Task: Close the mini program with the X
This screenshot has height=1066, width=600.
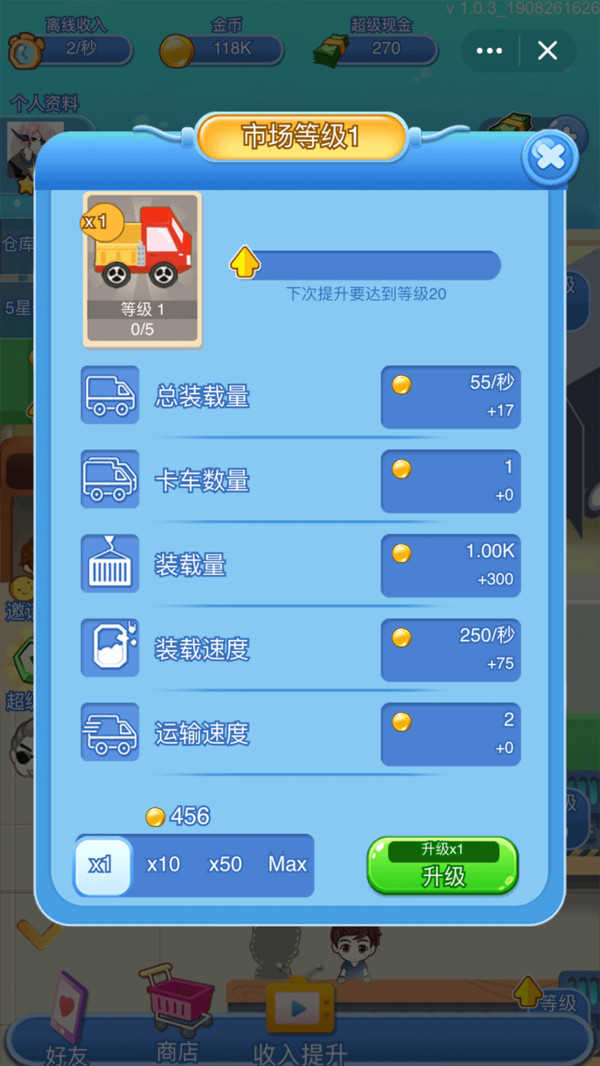Action: pos(547,51)
